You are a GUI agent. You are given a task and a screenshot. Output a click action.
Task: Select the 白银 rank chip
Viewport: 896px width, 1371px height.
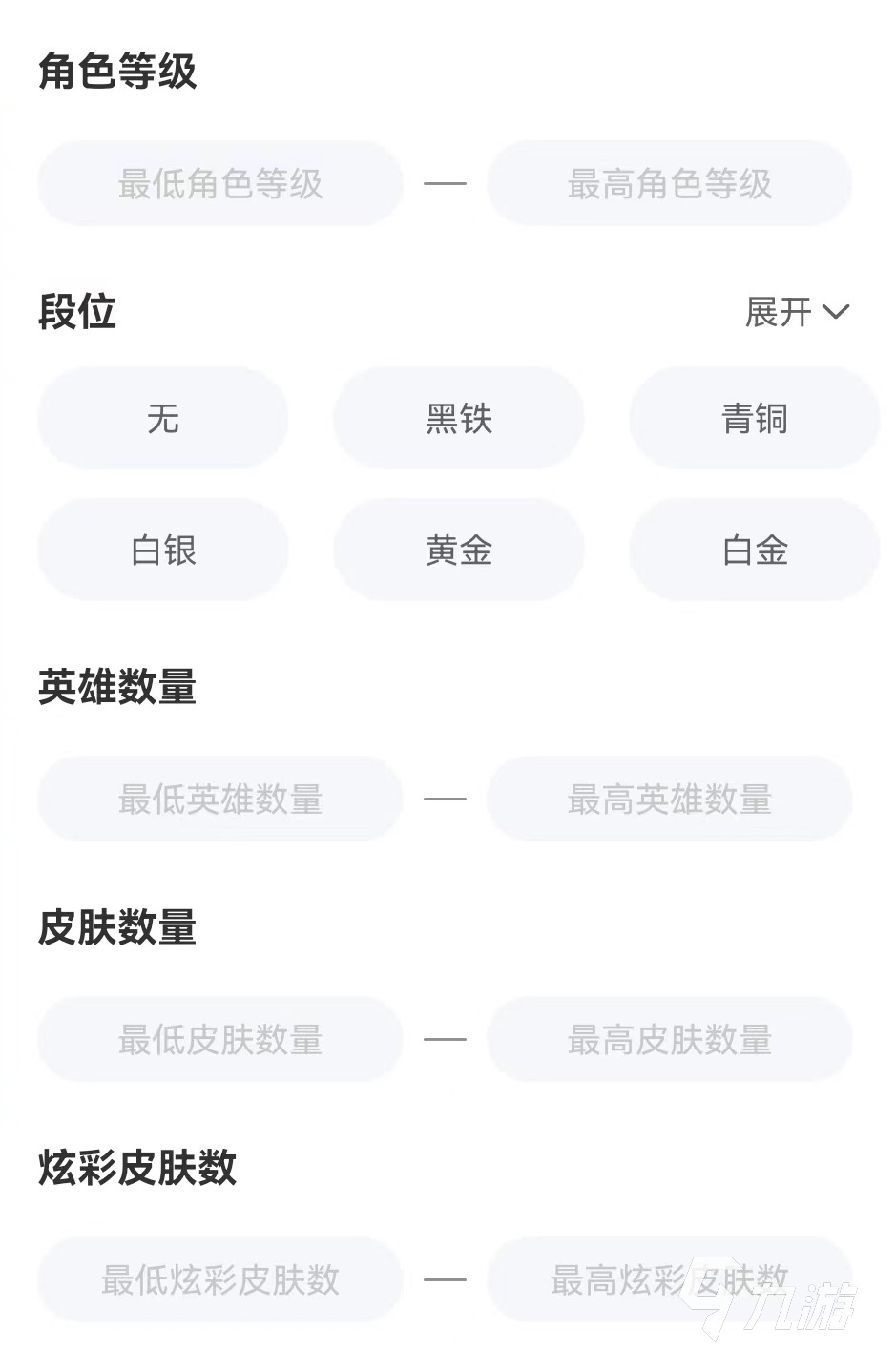point(163,550)
